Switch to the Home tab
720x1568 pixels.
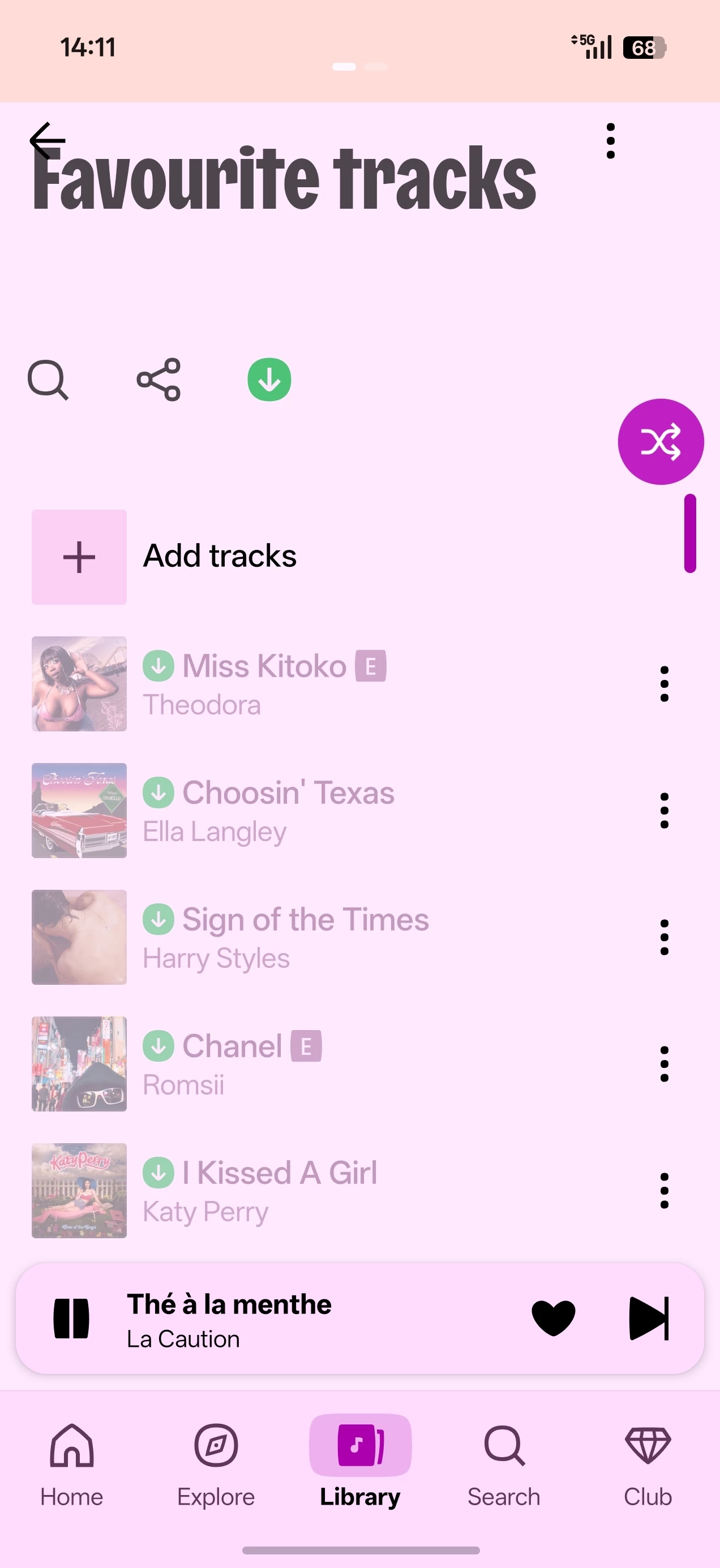coord(72,1464)
